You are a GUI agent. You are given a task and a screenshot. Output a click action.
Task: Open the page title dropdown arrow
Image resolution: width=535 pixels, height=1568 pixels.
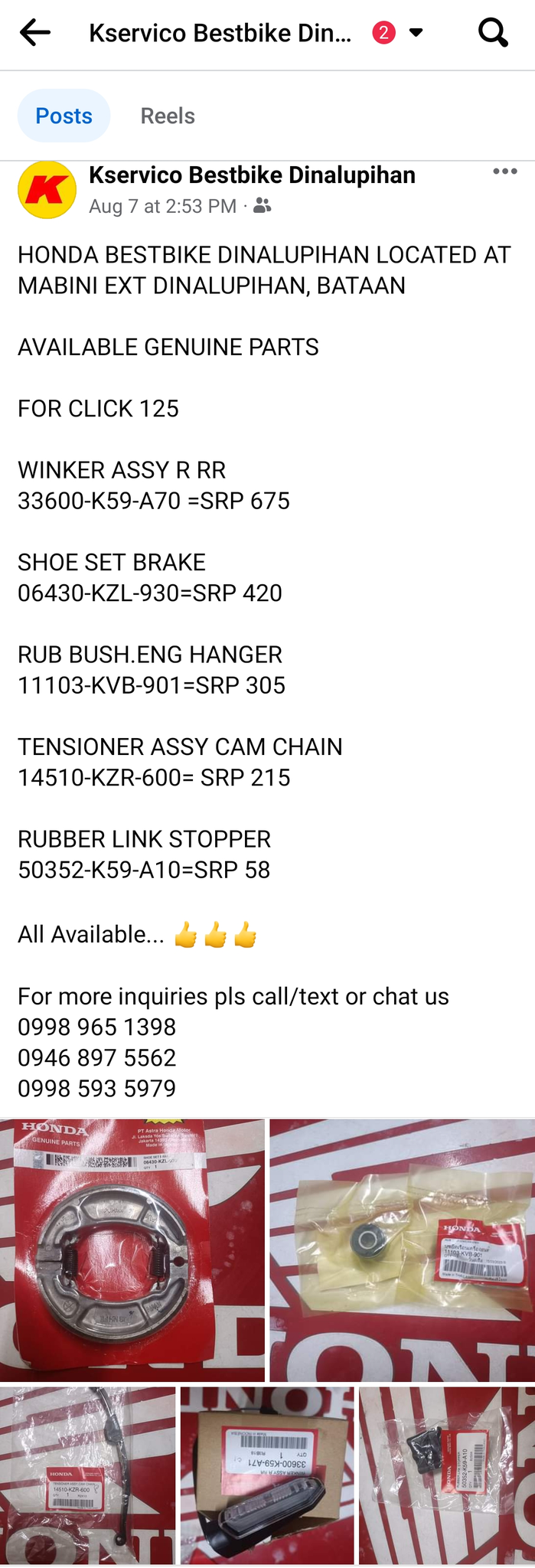pyautogui.click(x=416, y=33)
